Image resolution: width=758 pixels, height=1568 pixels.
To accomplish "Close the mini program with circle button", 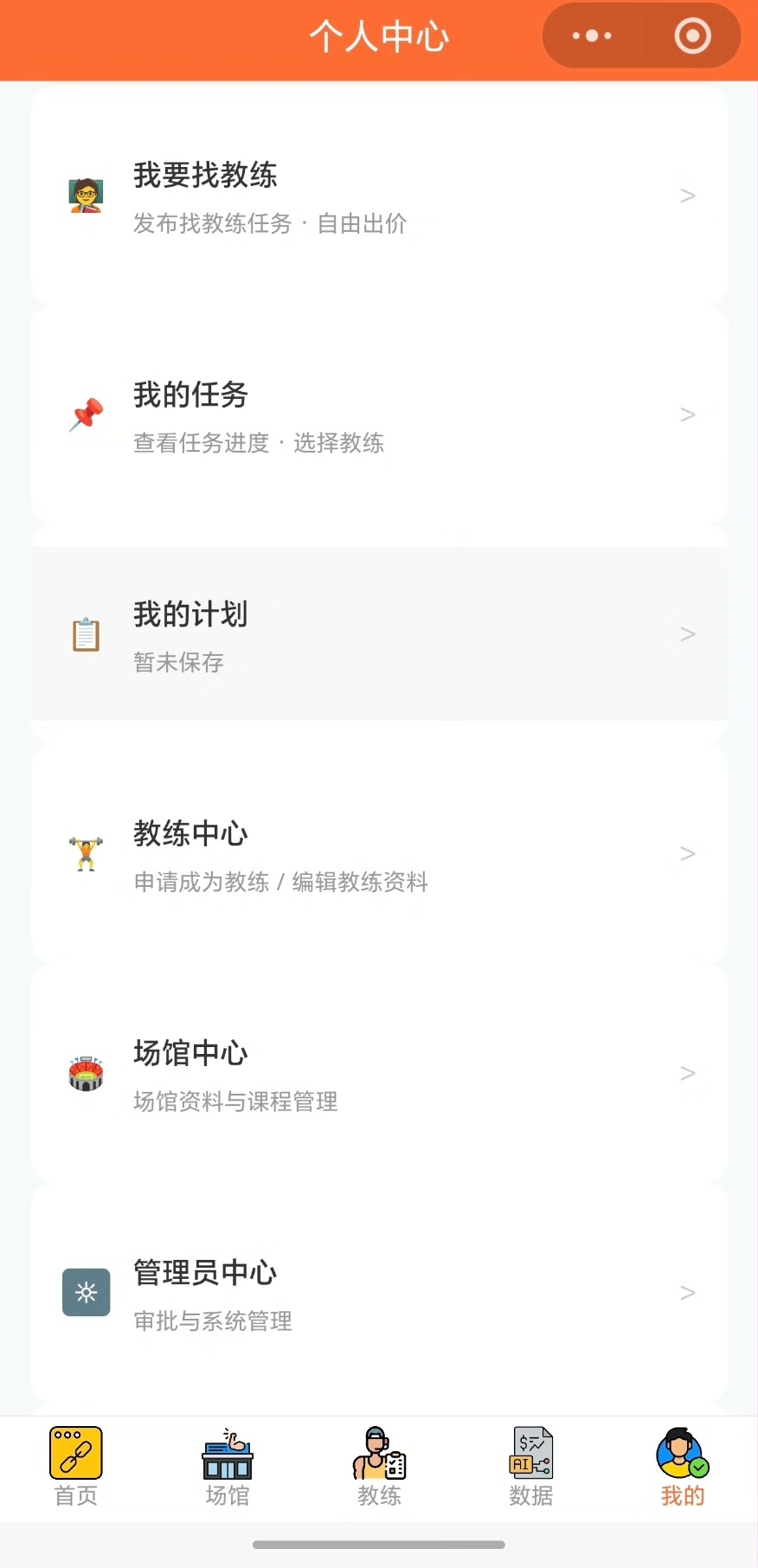I will (692, 36).
